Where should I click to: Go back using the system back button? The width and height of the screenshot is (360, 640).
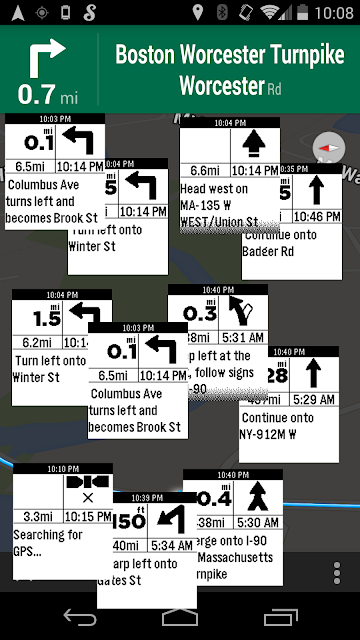[x=80, y=616]
